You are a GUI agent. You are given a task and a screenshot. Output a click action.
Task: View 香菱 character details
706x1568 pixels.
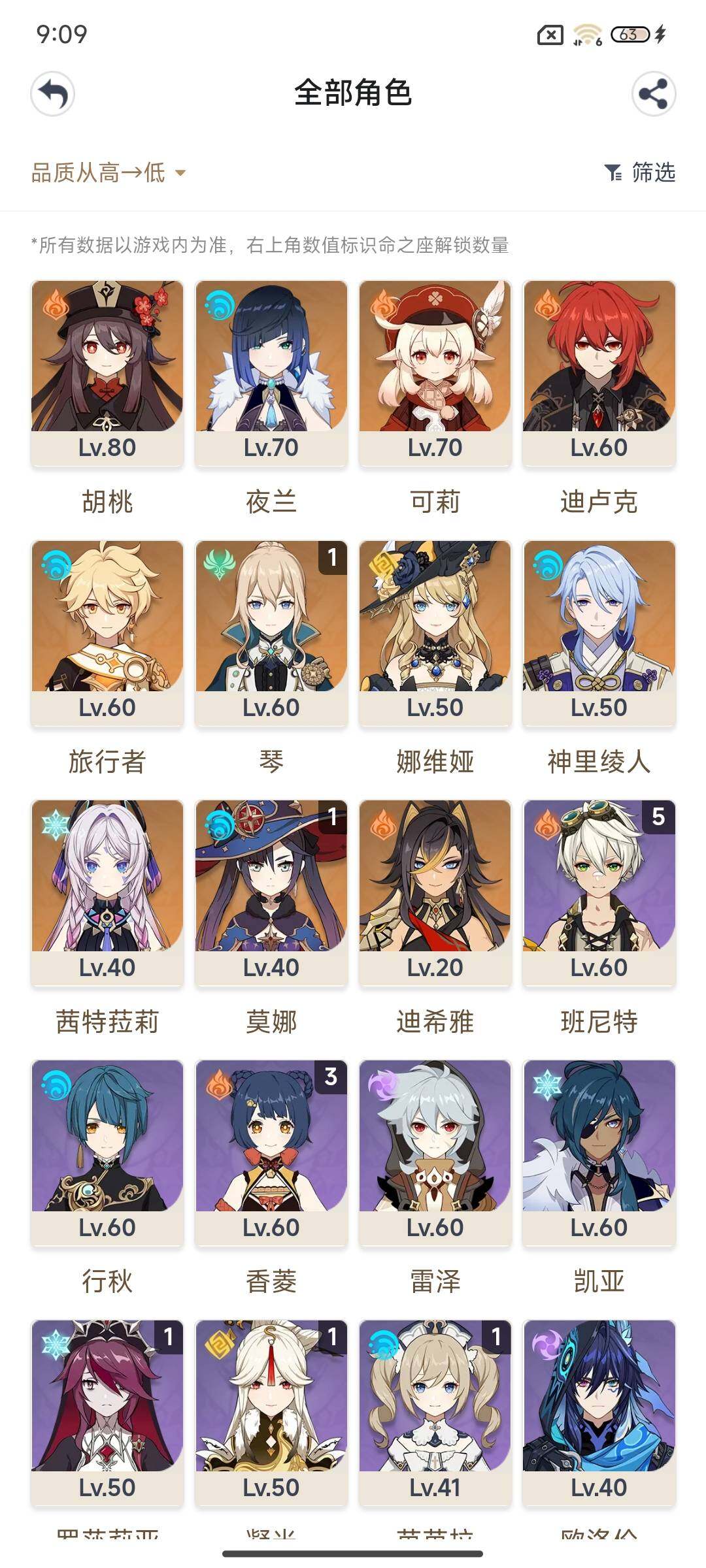[x=271, y=1152]
